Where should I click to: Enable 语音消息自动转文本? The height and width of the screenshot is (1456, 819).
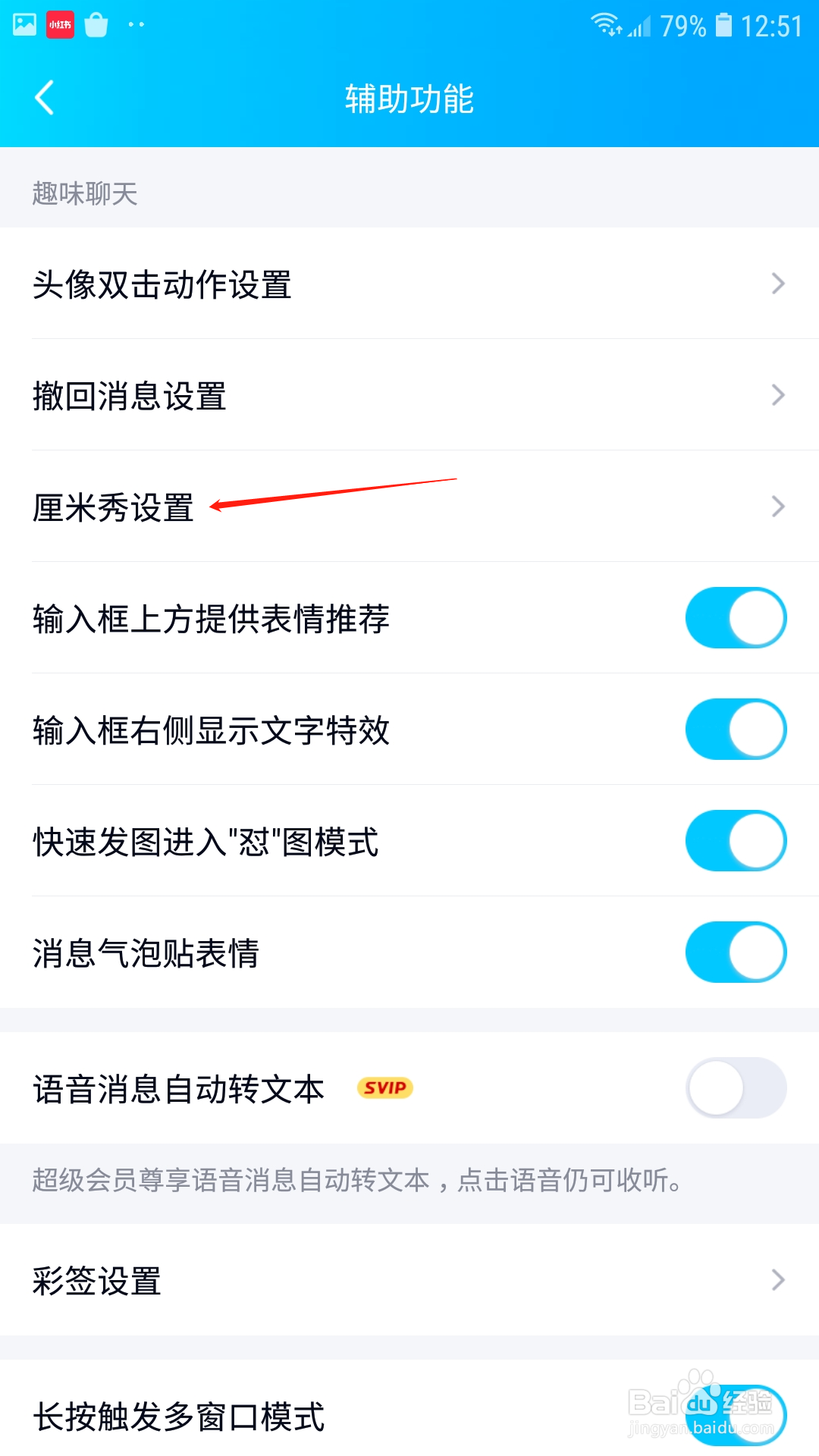point(735,1087)
